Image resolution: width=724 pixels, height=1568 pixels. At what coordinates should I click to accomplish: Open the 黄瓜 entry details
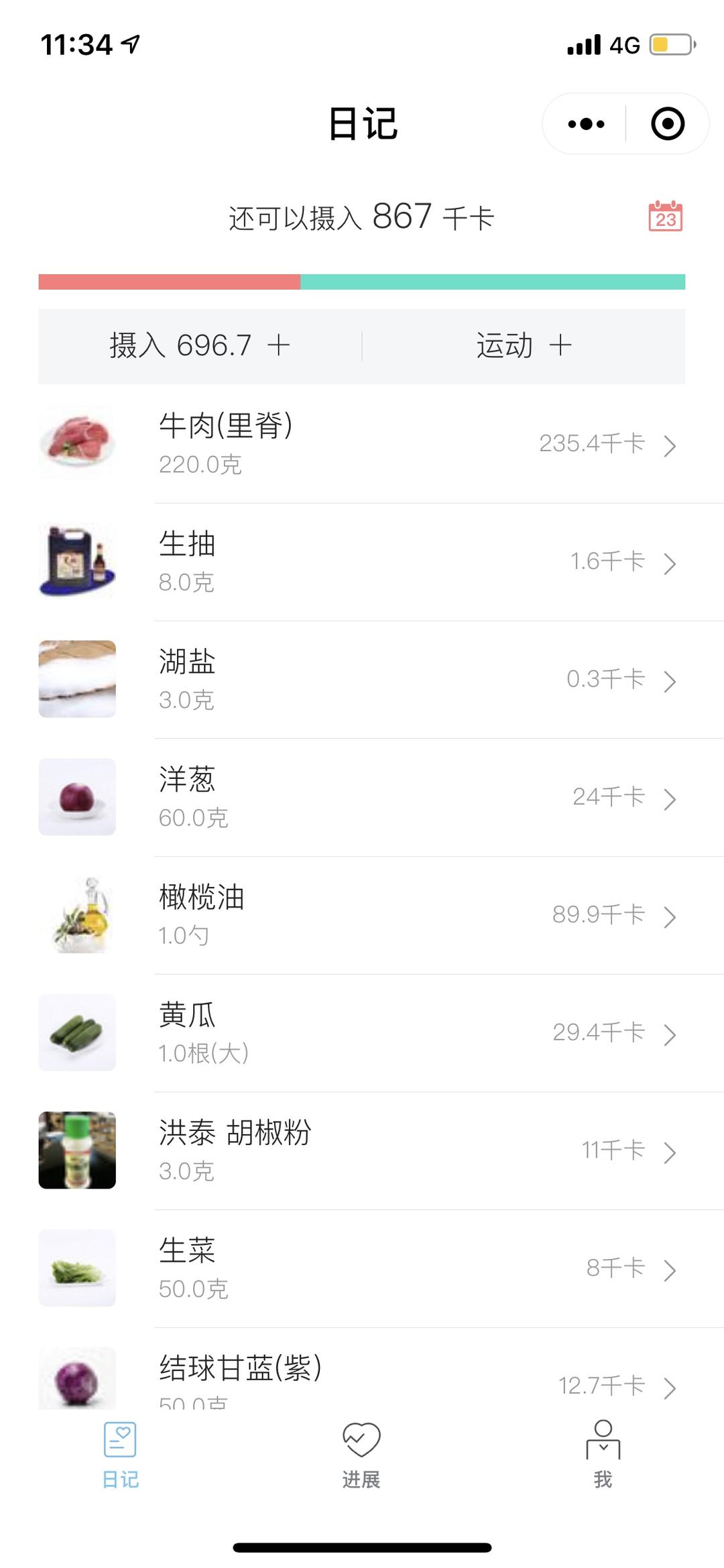362,1033
